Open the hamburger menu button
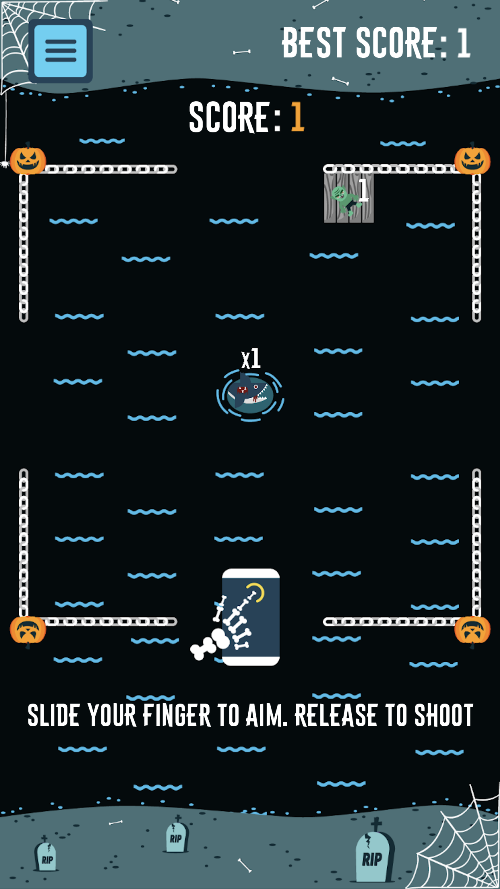This screenshot has width=500, height=889. point(61,51)
